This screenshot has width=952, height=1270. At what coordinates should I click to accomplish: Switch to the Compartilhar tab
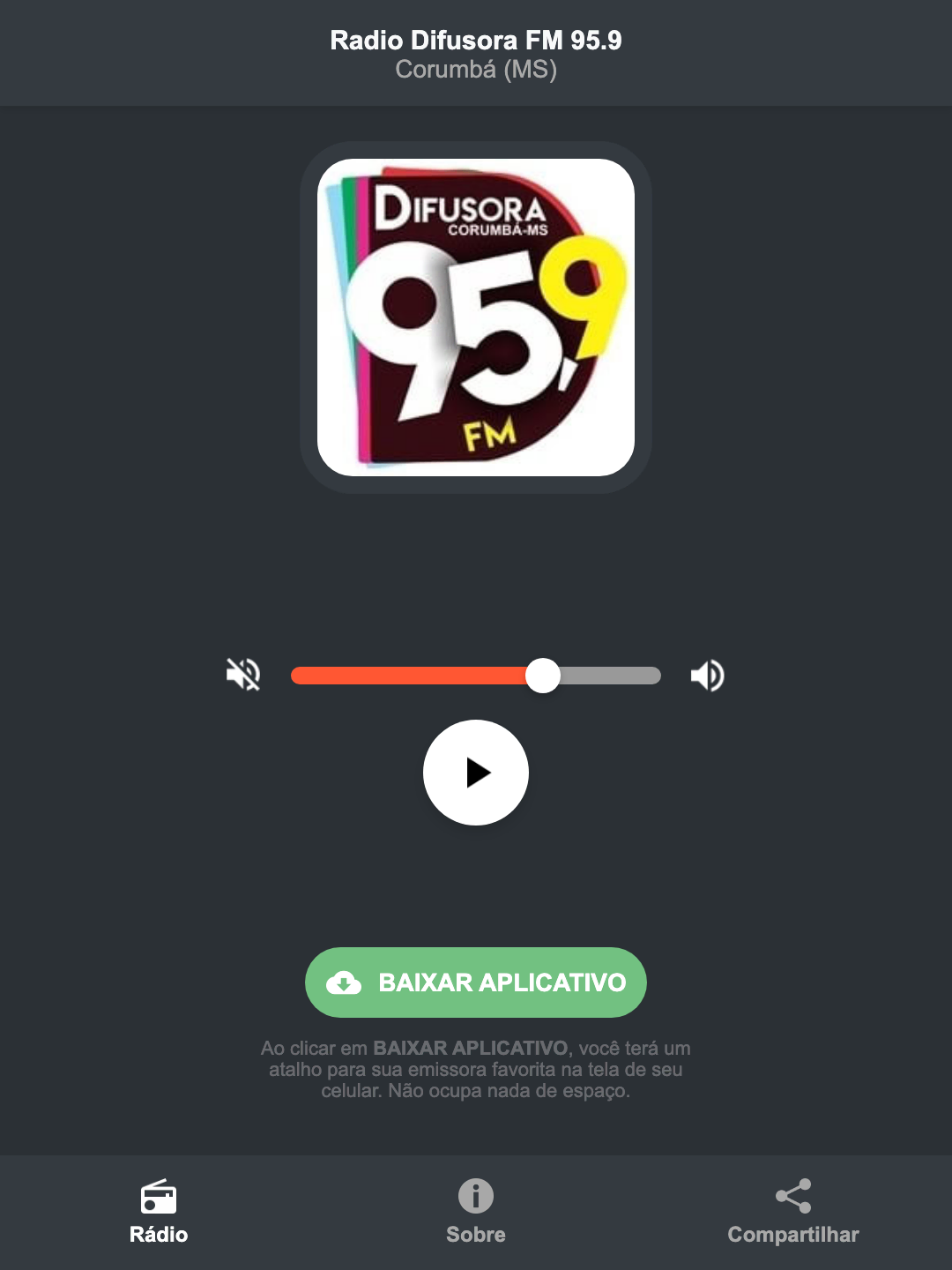click(x=792, y=1213)
